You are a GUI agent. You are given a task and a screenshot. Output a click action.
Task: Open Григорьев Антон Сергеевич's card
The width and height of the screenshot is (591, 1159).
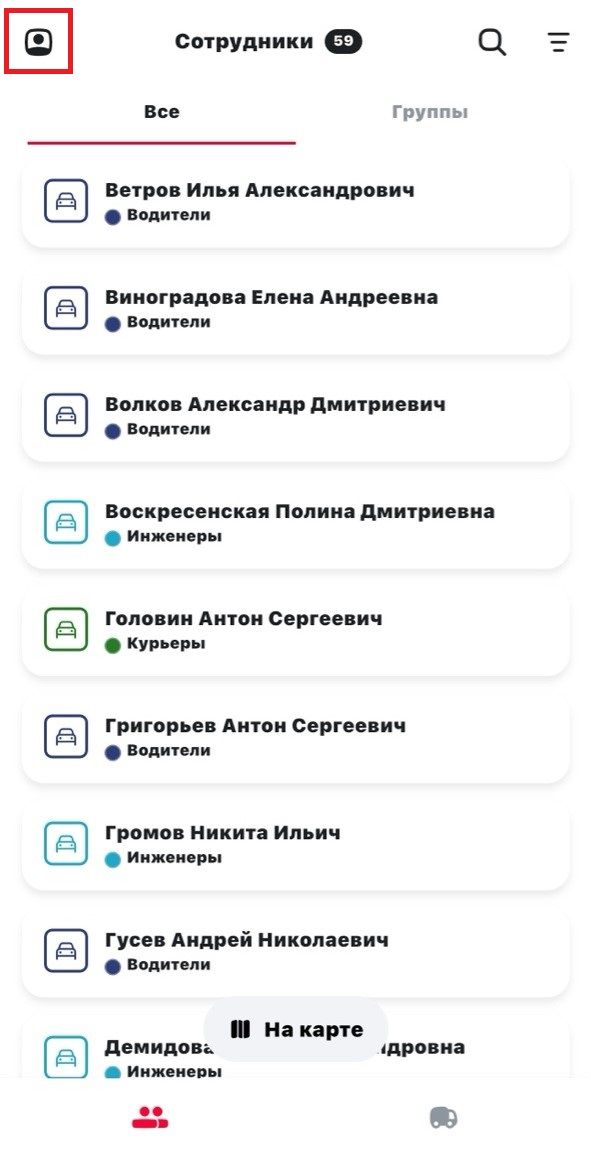coord(296,737)
